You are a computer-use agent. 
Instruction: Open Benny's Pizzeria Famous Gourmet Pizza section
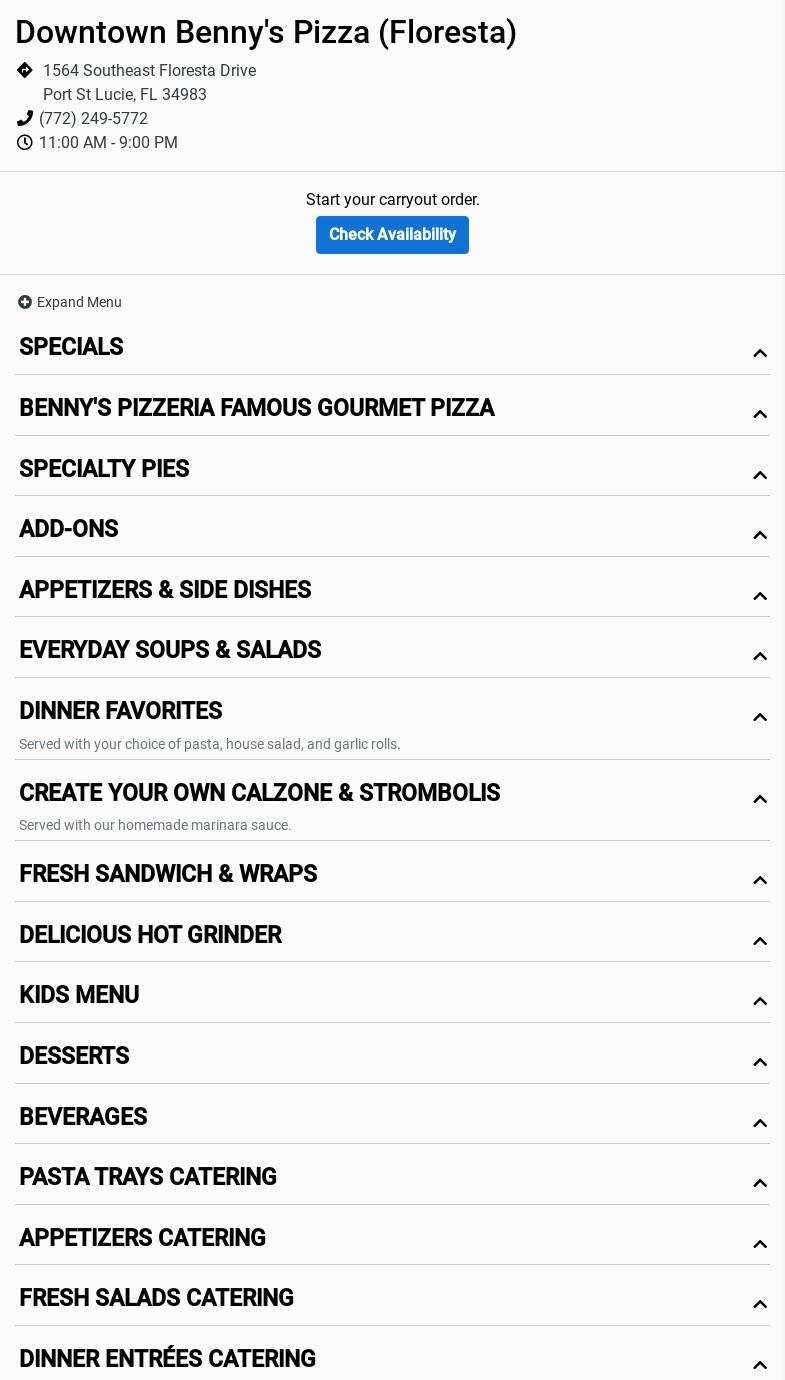(392, 409)
